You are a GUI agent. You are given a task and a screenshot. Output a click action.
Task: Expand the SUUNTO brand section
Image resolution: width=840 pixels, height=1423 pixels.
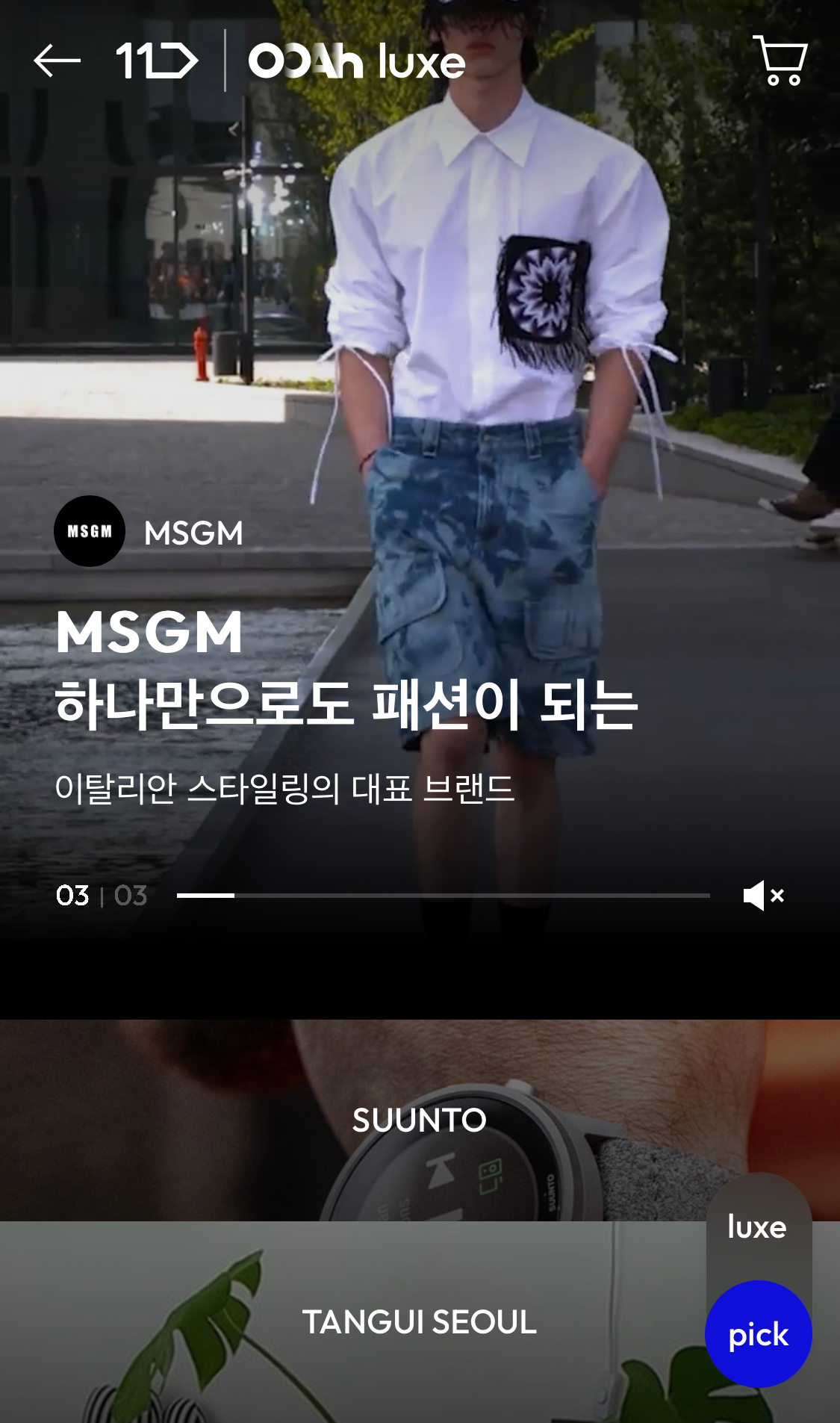[x=420, y=1120]
